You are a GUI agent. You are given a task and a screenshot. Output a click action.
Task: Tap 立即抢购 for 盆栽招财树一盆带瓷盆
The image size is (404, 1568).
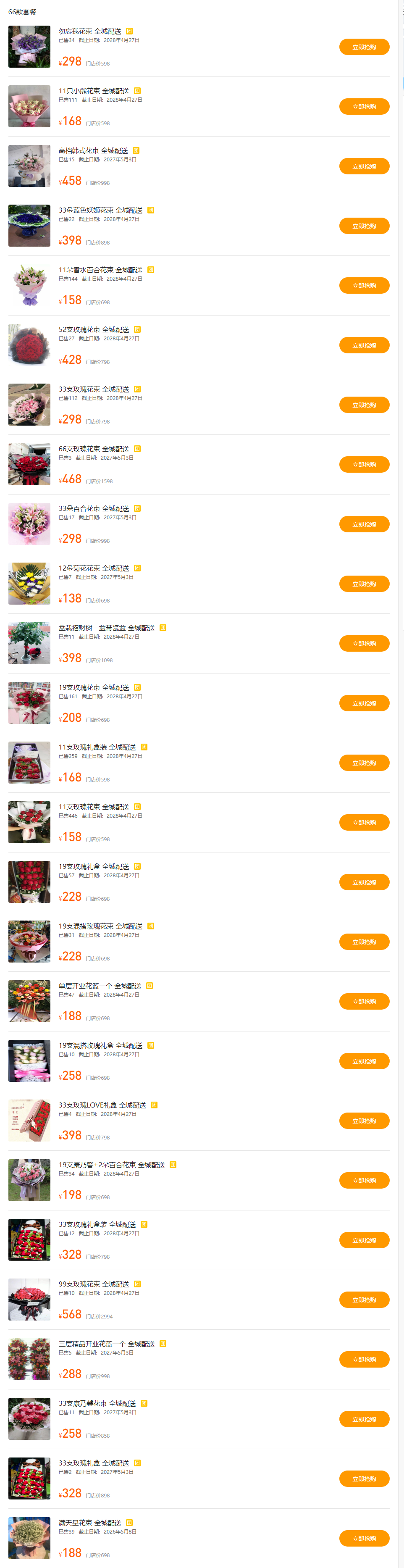click(364, 643)
